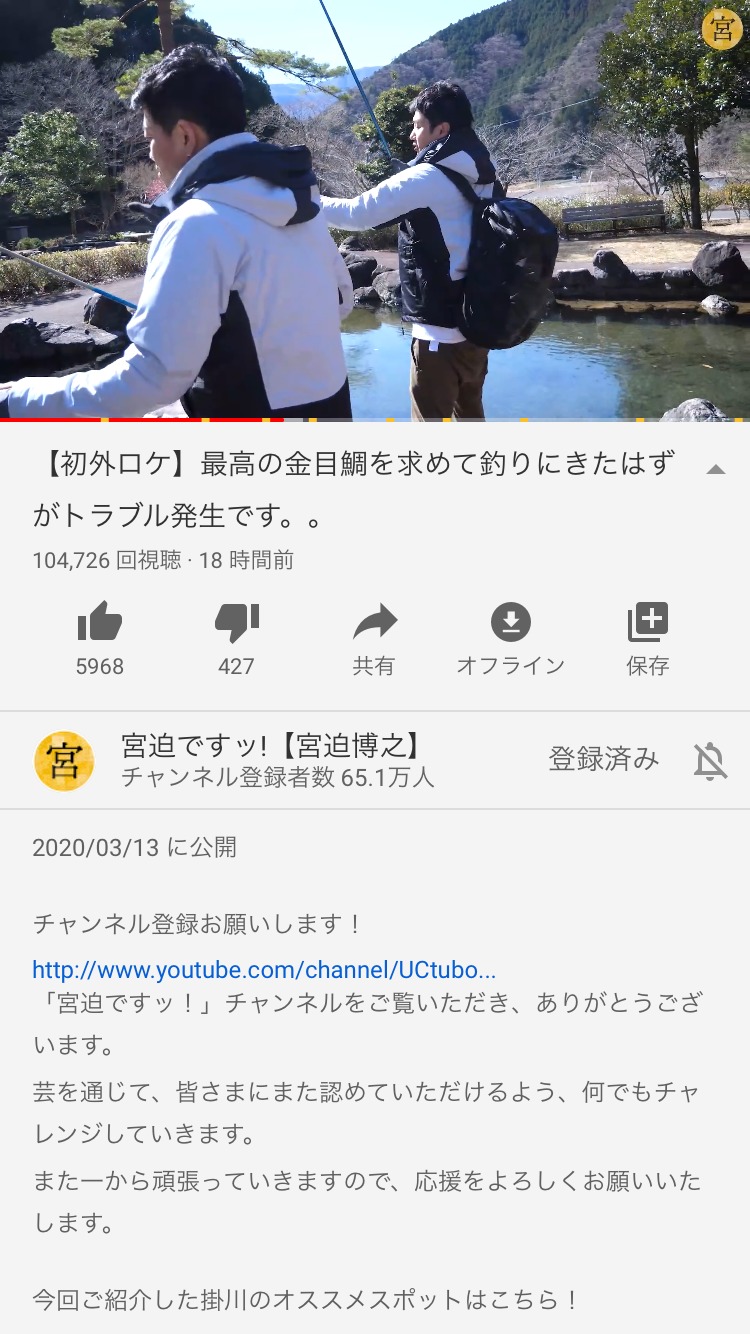Tap the video player to show controls
Image resolution: width=750 pixels, height=1334 pixels.
(375, 210)
